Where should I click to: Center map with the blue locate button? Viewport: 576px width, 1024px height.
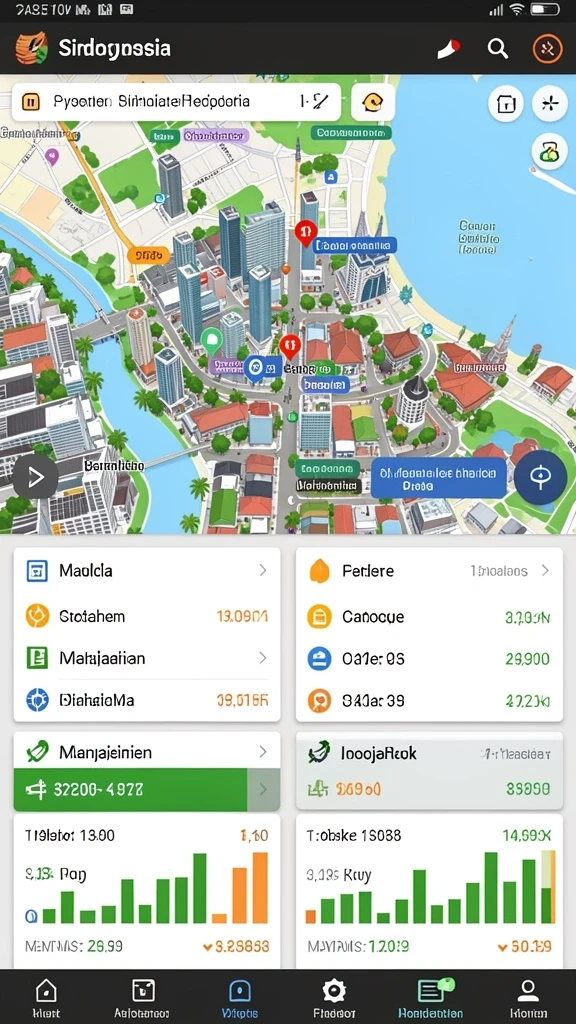540,477
